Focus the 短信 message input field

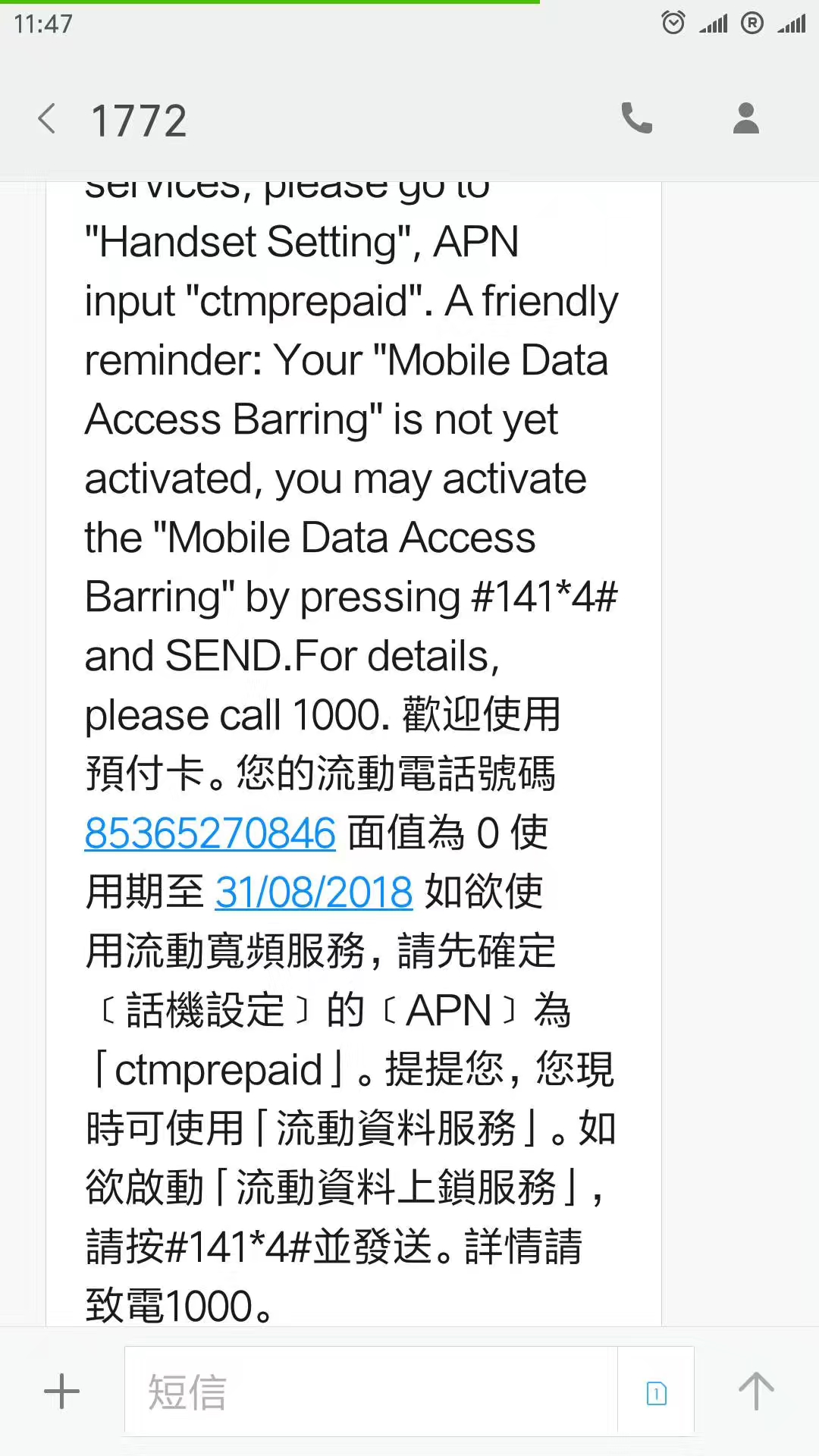(372, 1392)
